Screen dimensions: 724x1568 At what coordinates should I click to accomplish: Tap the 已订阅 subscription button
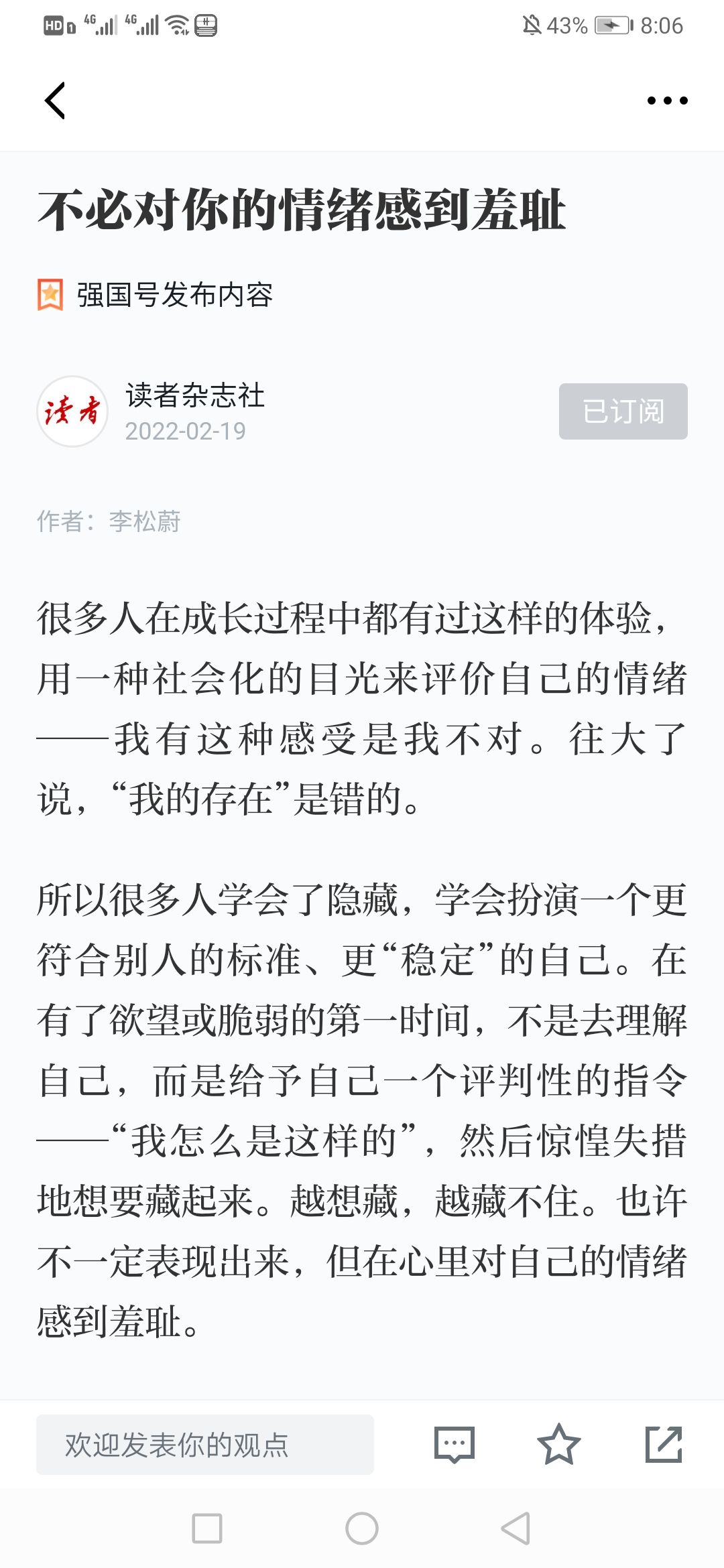pos(623,411)
